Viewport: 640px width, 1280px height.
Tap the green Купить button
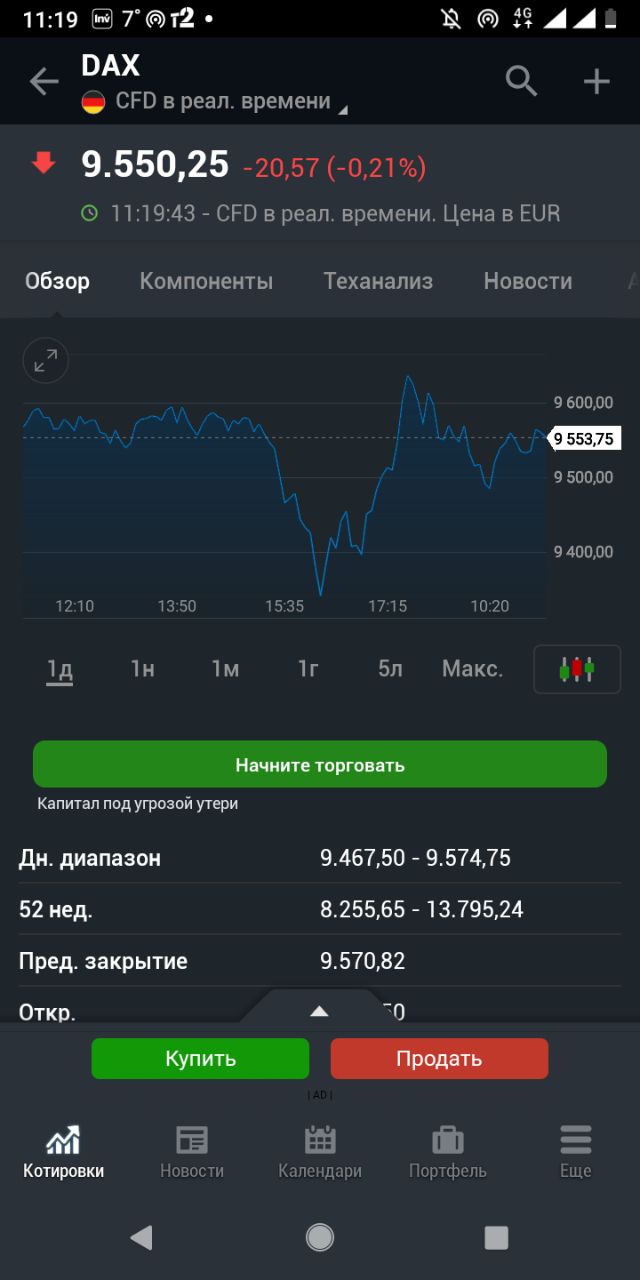(200, 1058)
